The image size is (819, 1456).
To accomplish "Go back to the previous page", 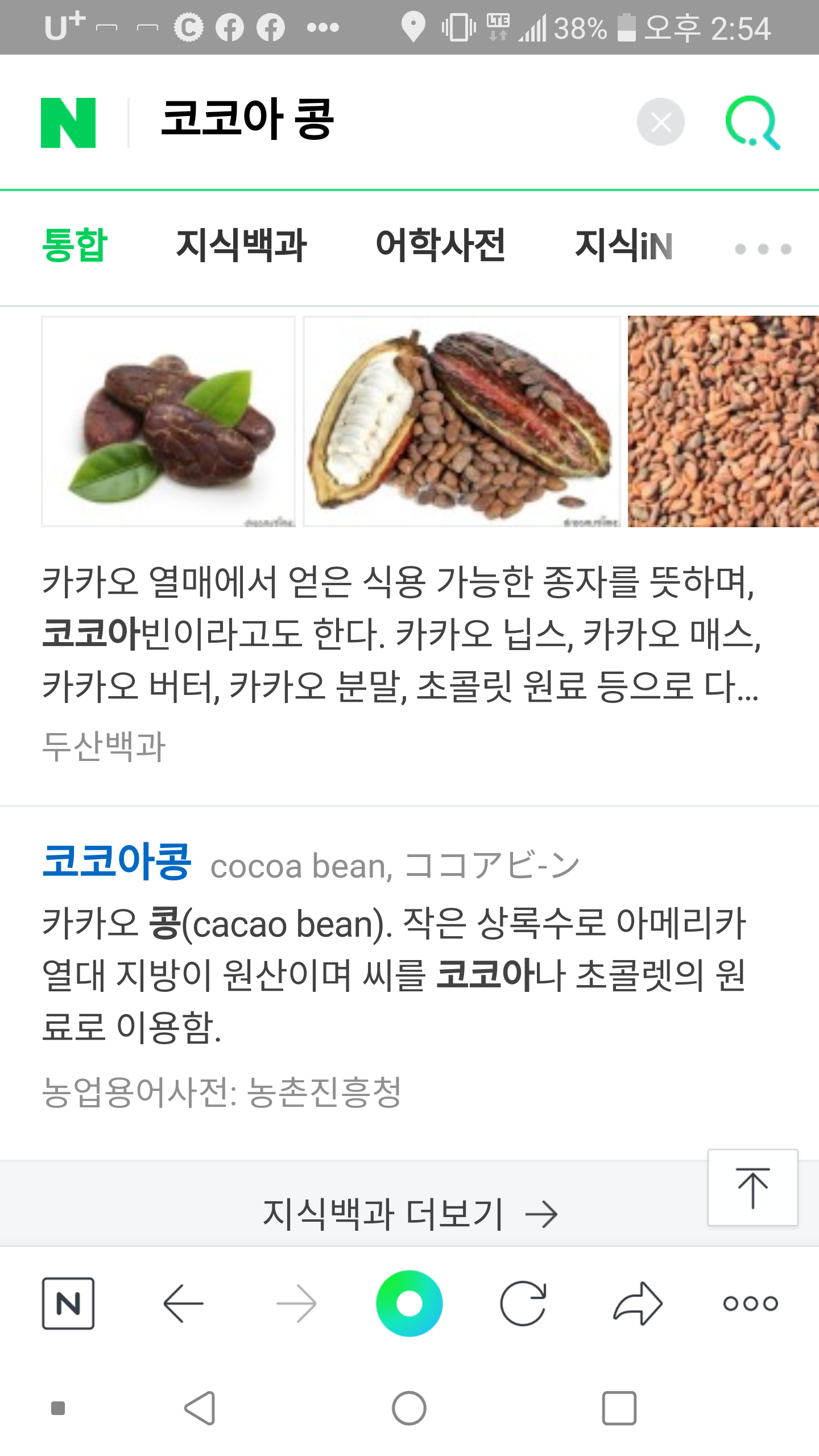I will 183,1303.
